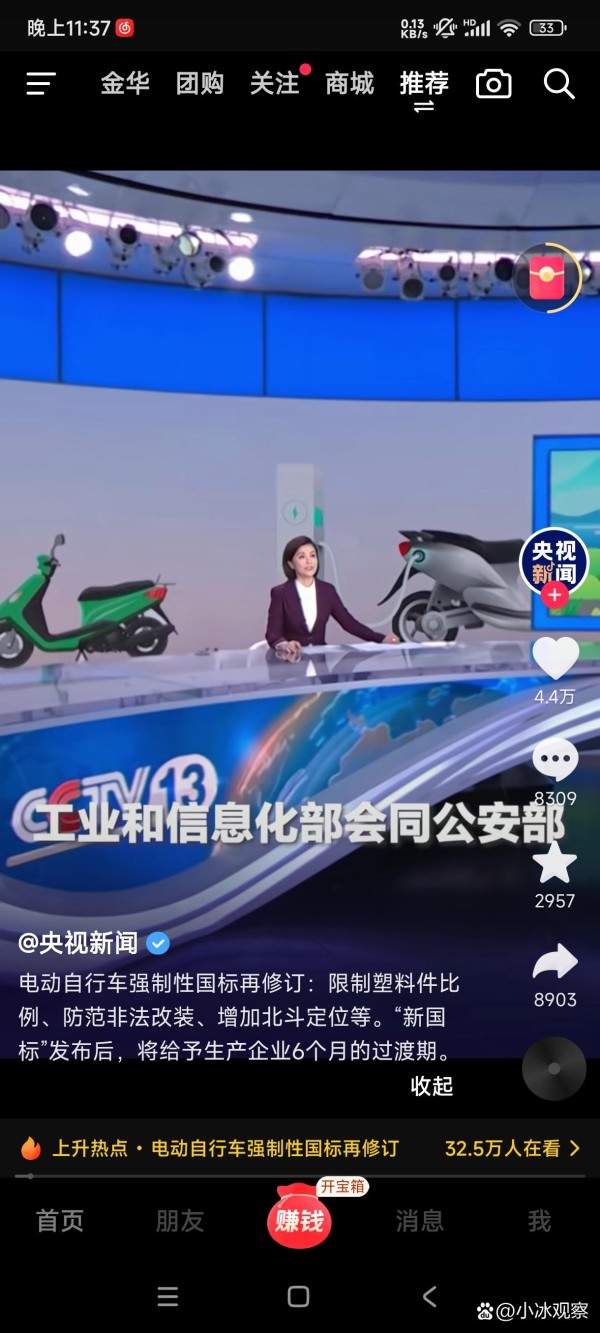Tap the 赚钱 button in bottom bar

[x=299, y=1220]
